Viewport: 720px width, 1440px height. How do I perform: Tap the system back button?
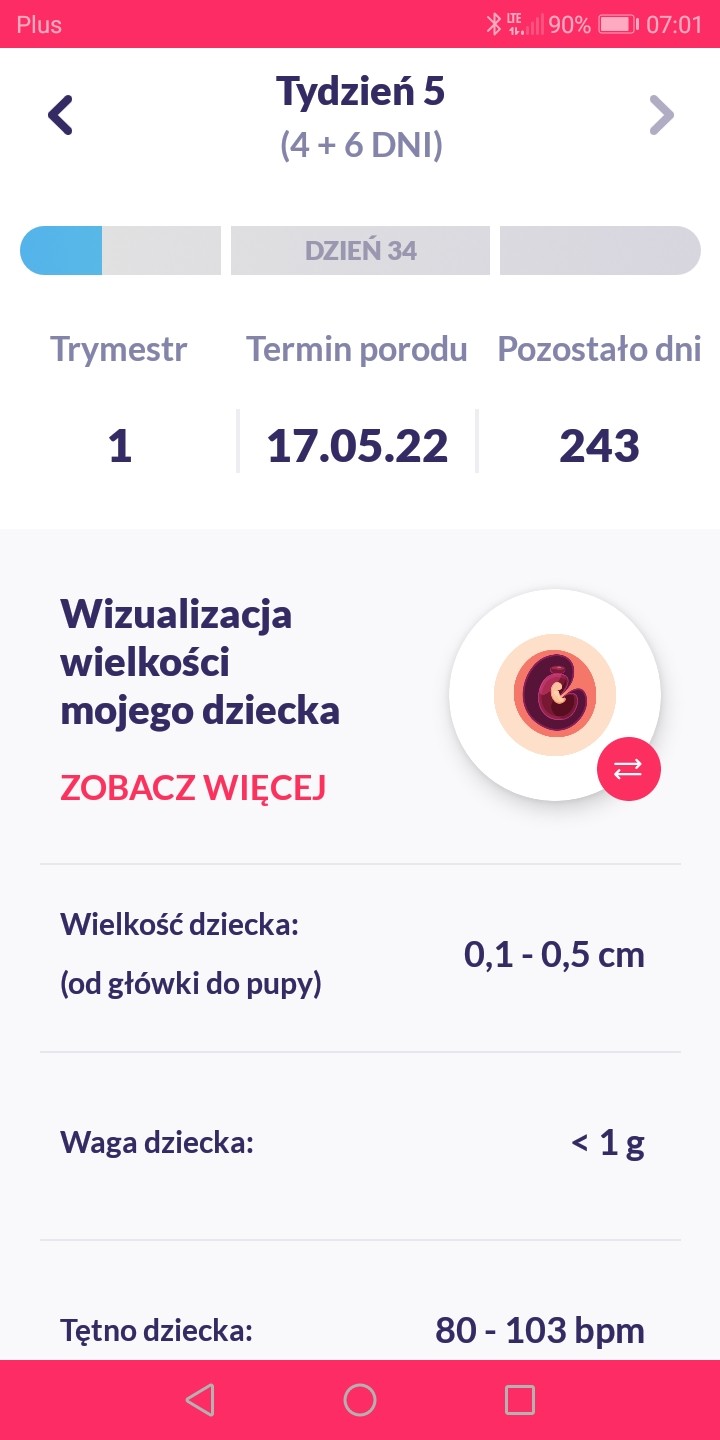(200, 1400)
